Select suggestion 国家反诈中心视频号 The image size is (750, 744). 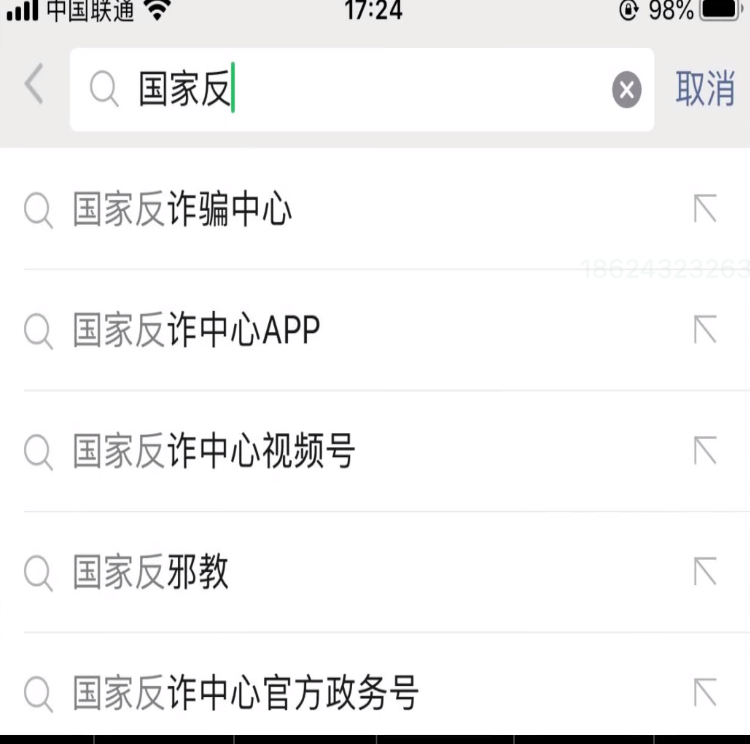pos(214,452)
